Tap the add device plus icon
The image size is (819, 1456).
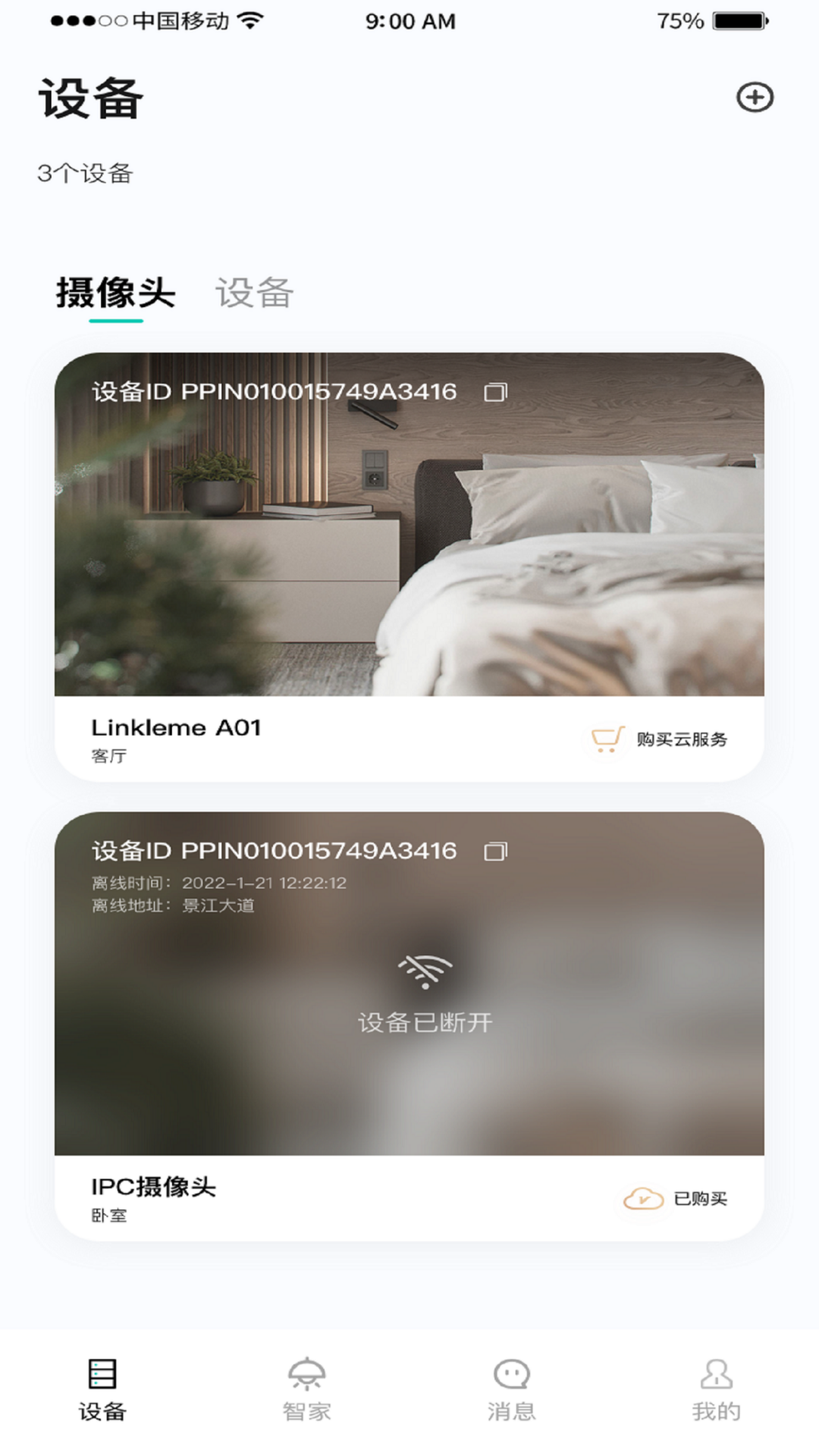tap(755, 98)
